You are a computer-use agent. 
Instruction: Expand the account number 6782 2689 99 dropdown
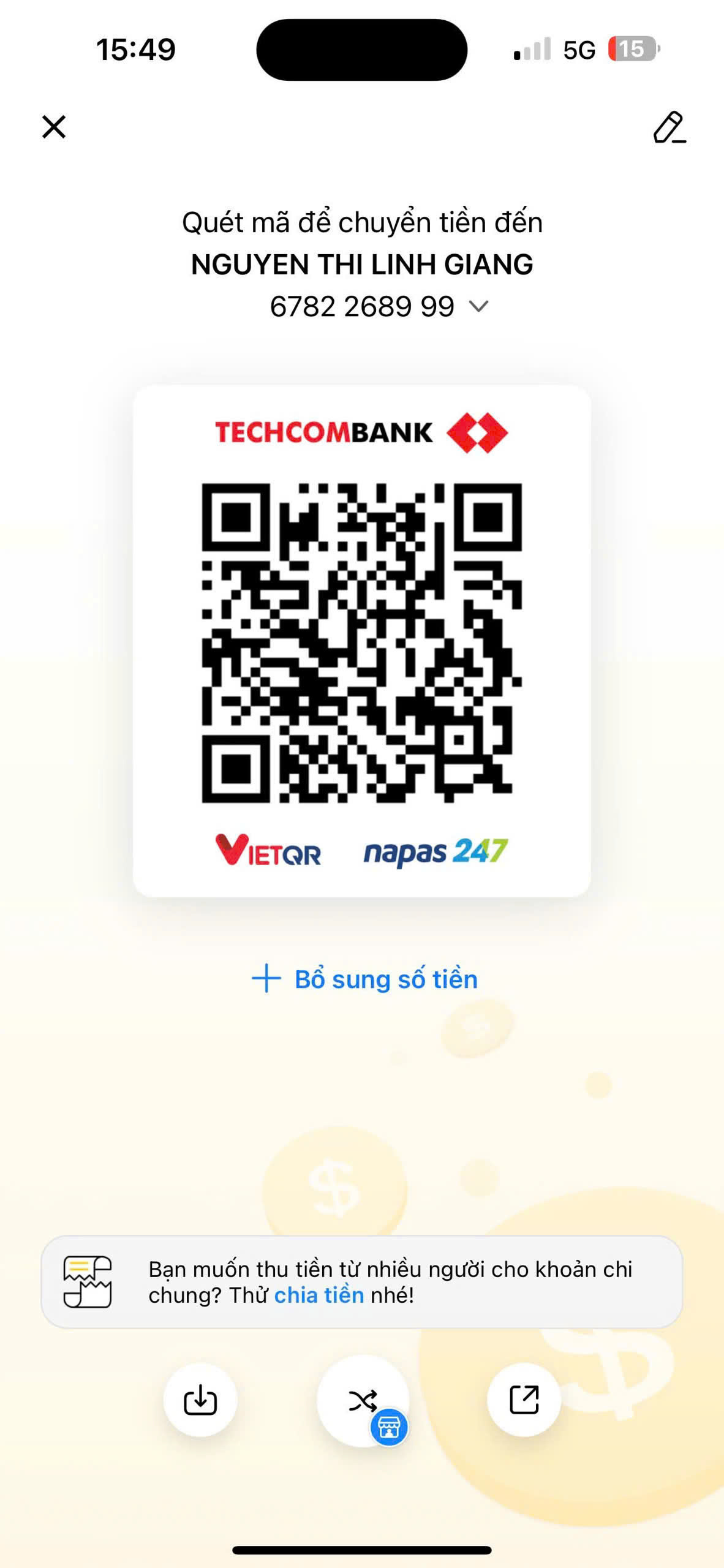tap(478, 306)
